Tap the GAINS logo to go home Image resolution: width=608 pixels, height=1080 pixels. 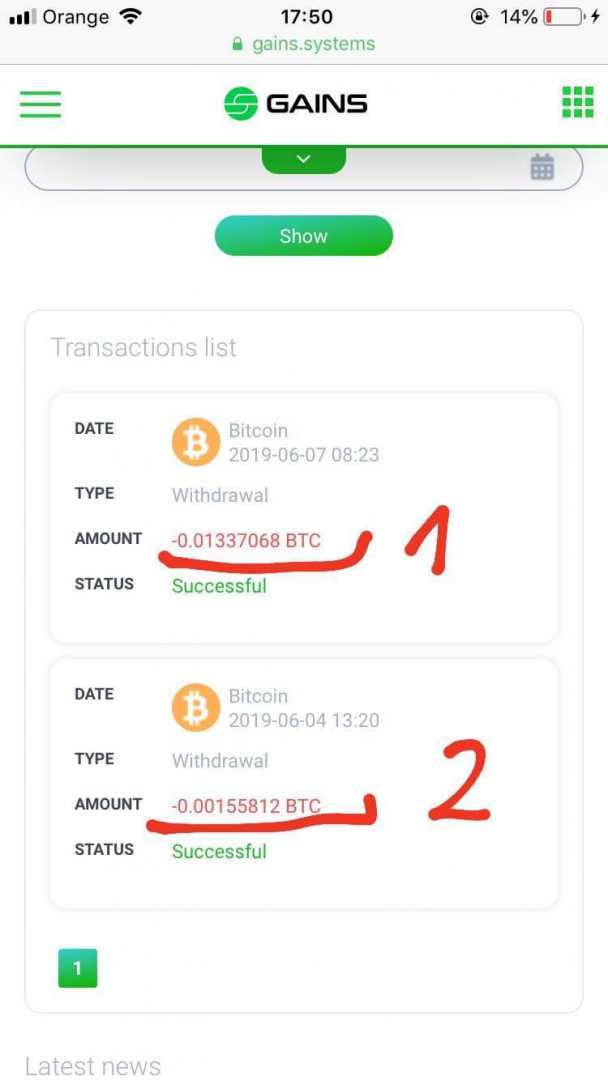coord(296,103)
